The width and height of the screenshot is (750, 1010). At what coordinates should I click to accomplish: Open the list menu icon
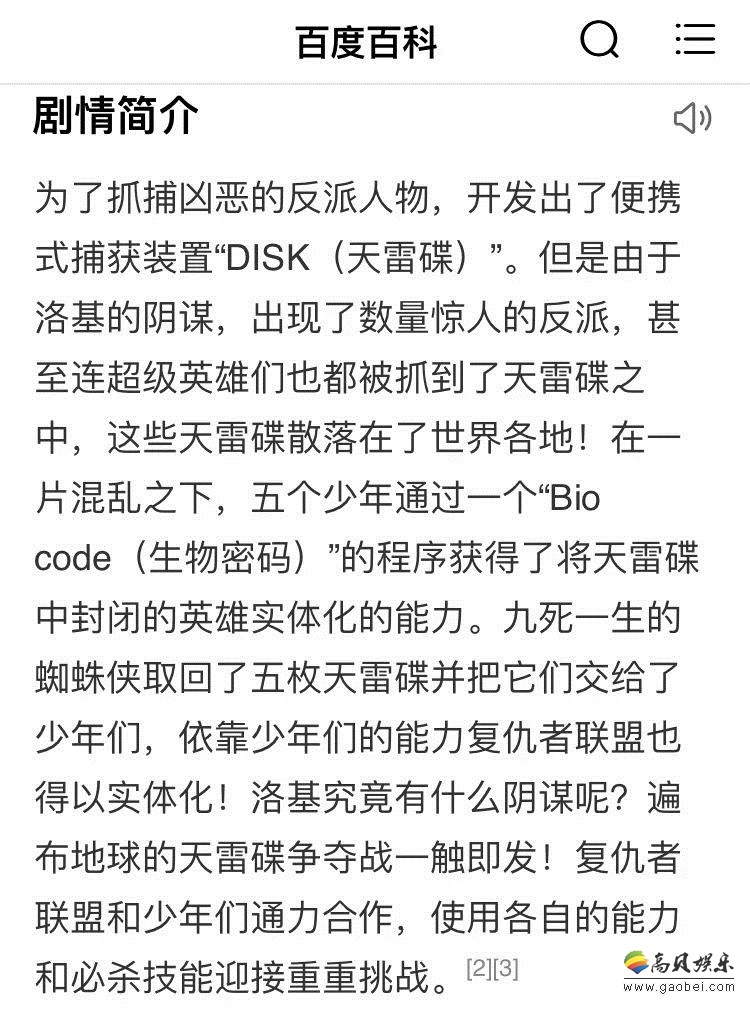[x=695, y=40]
